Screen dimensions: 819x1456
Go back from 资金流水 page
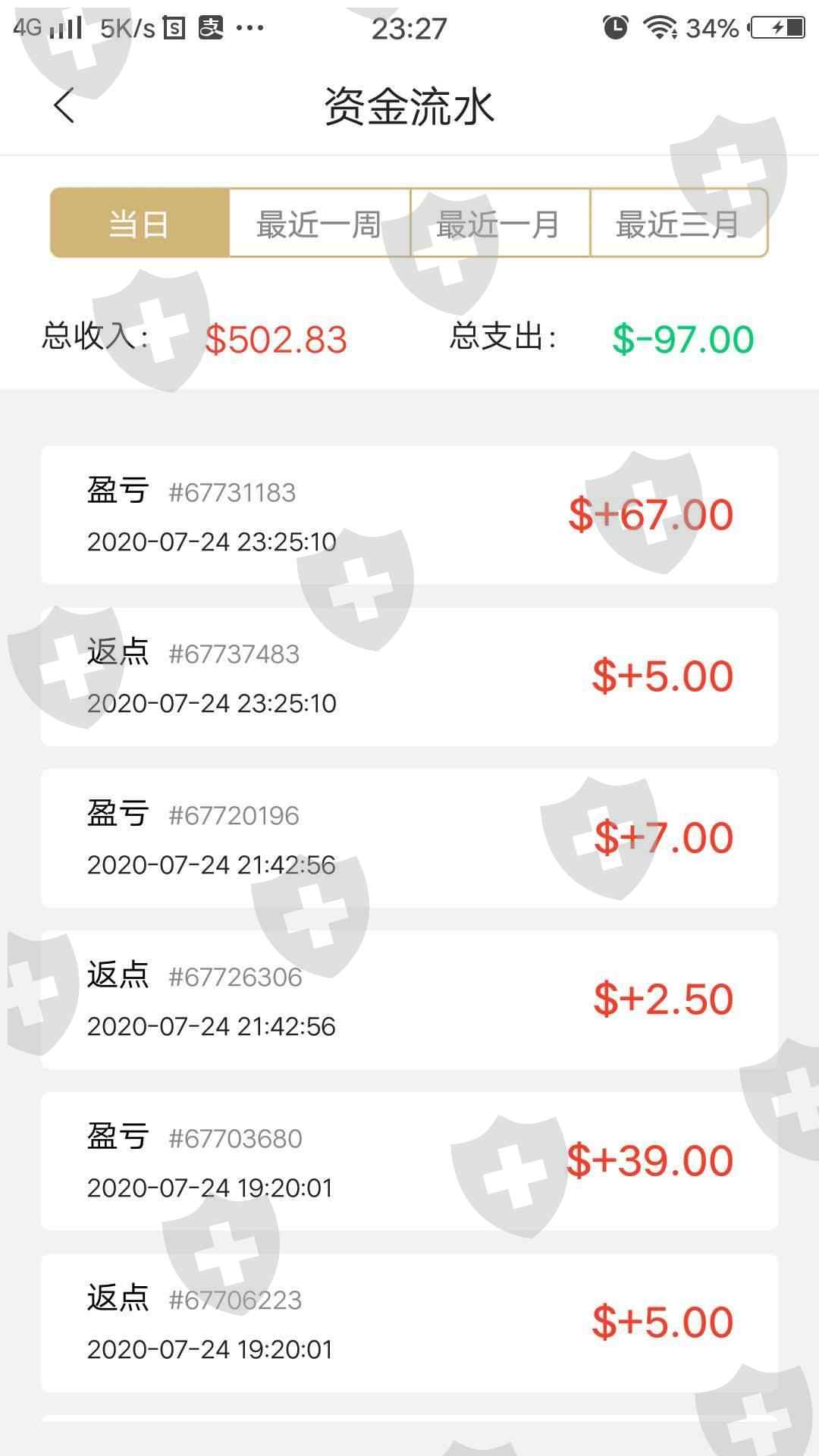click(64, 105)
